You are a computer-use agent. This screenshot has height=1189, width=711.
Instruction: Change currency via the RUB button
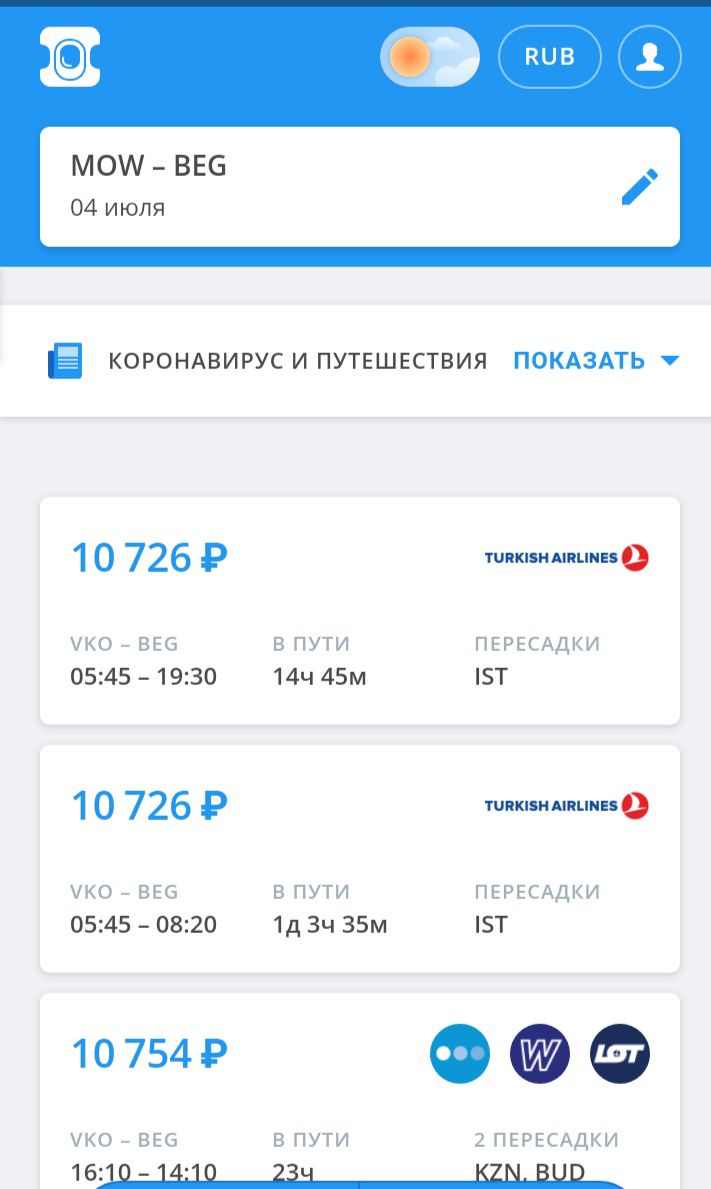click(550, 57)
